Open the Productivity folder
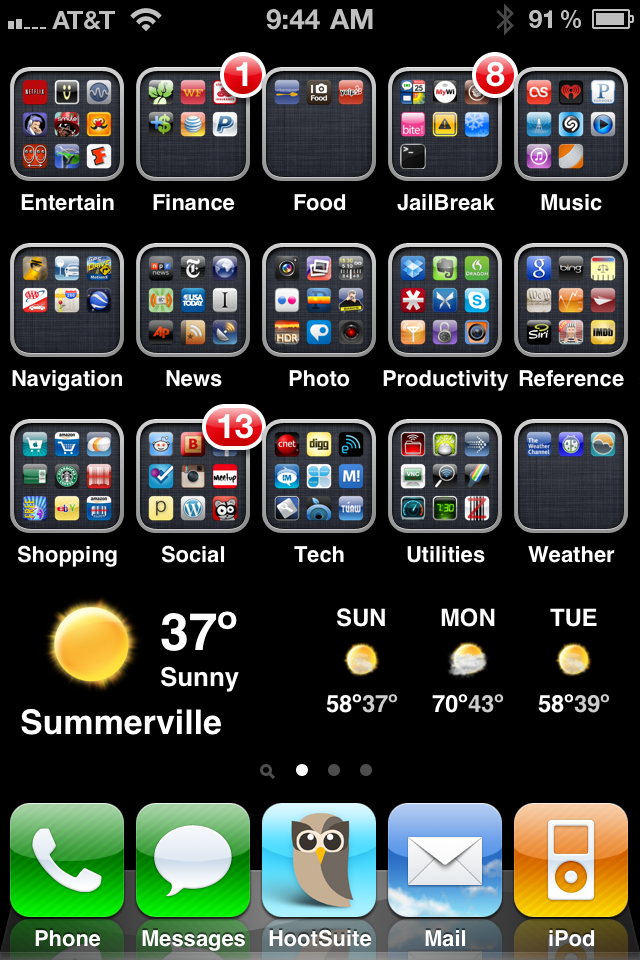This screenshot has height=960, width=640. [445, 300]
